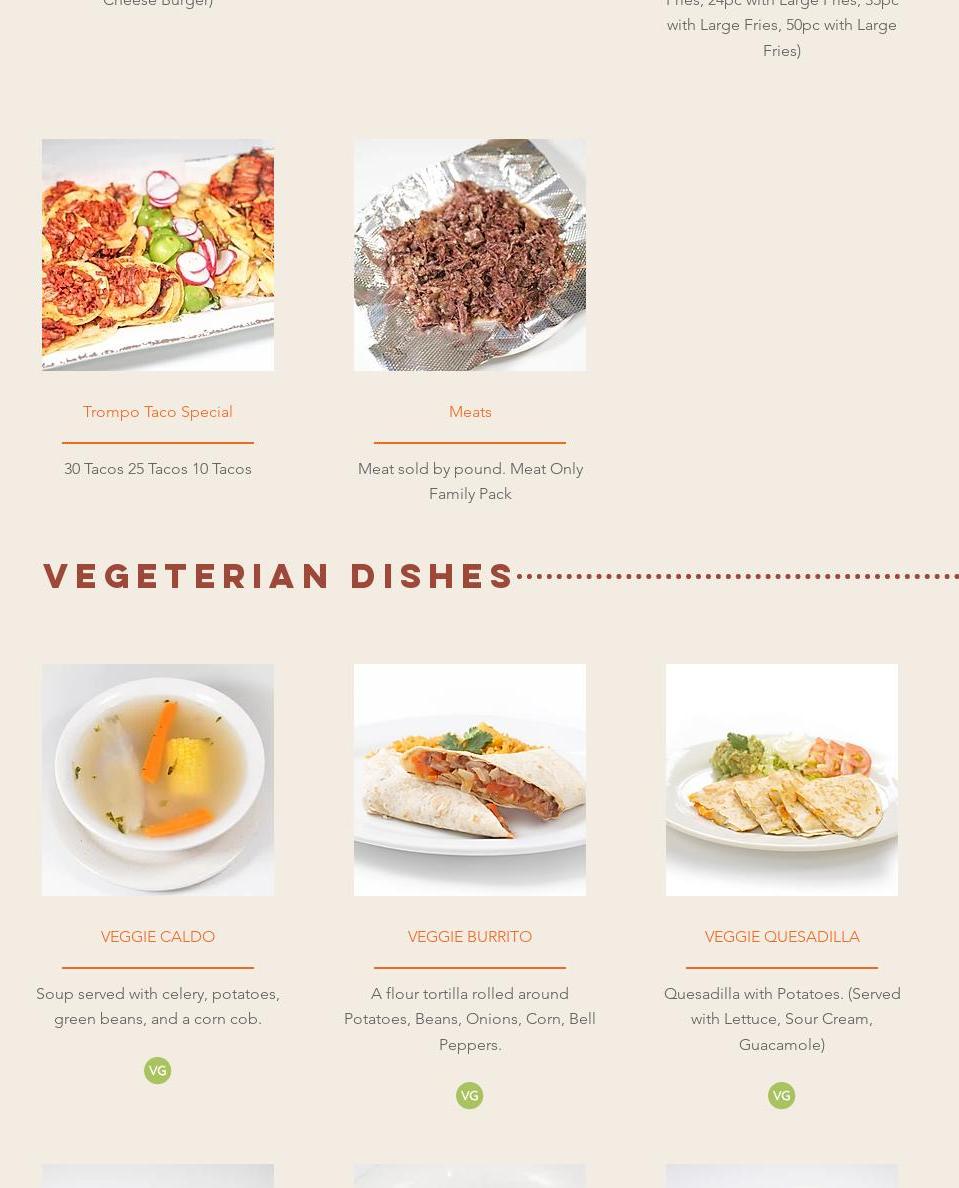Screen dimensions: 959x1188
Task: Tap the VG badge under Veggie Quesadilla
Action: [x=782, y=1096]
